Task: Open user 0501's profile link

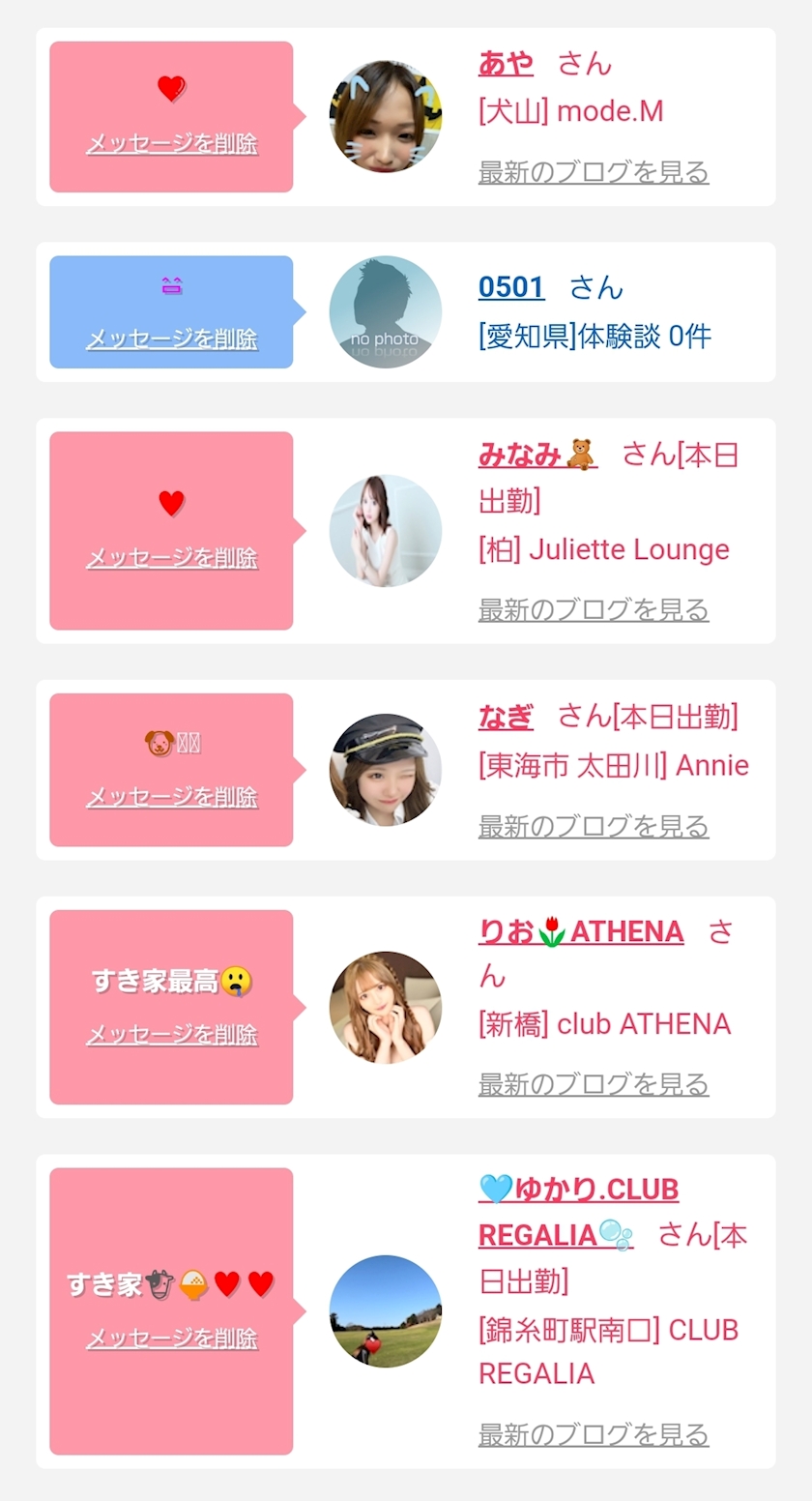Action: (511, 287)
